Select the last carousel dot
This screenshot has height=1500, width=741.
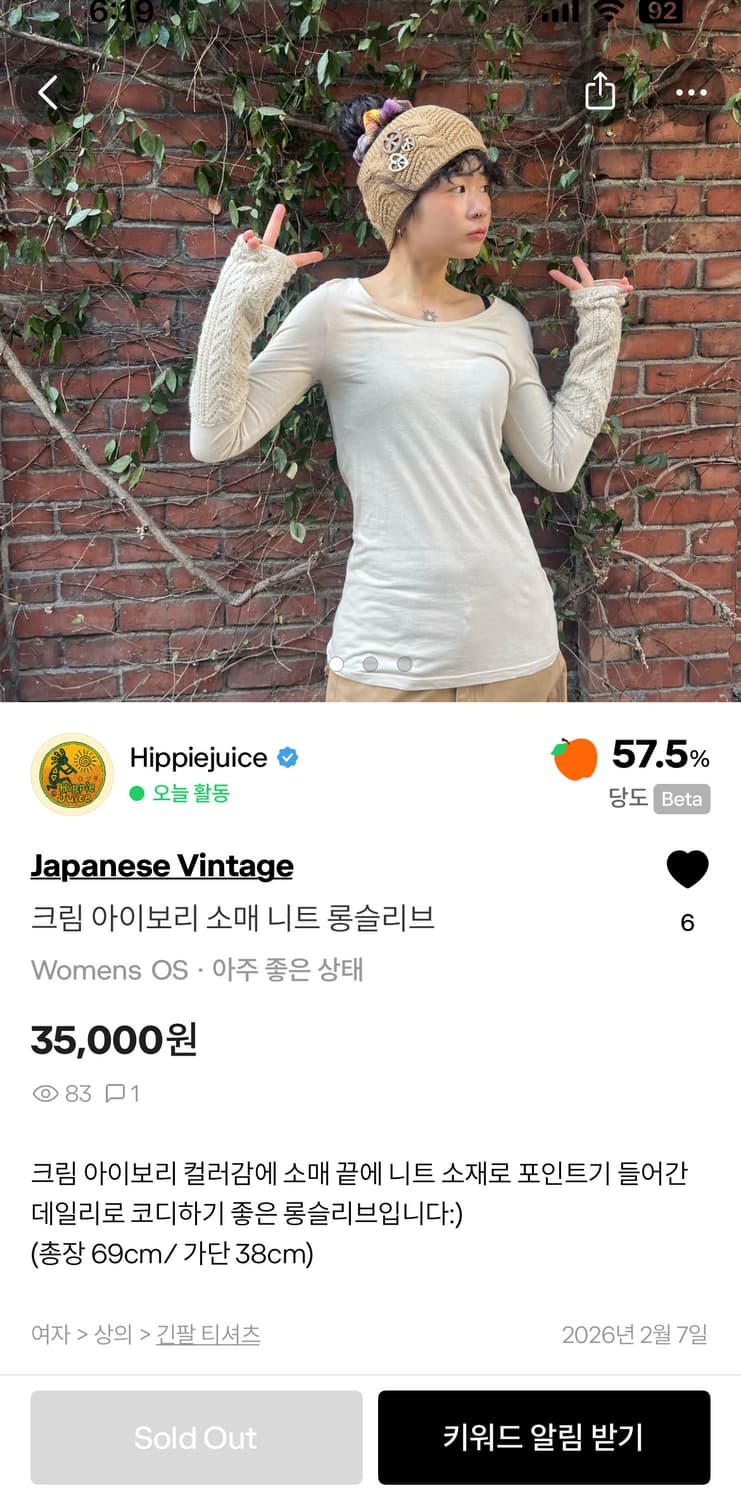(403, 663)
